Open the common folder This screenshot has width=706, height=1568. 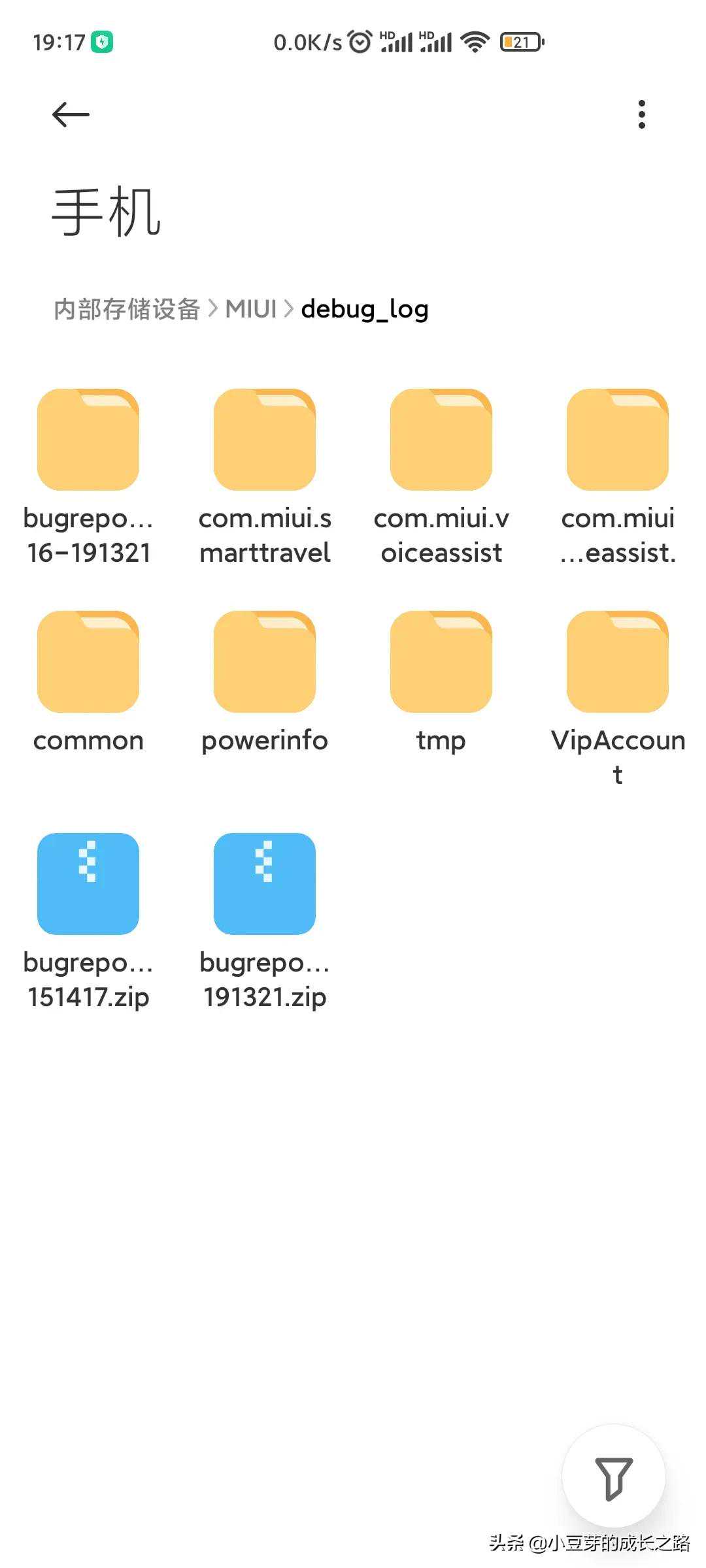[x=88, y=662]
